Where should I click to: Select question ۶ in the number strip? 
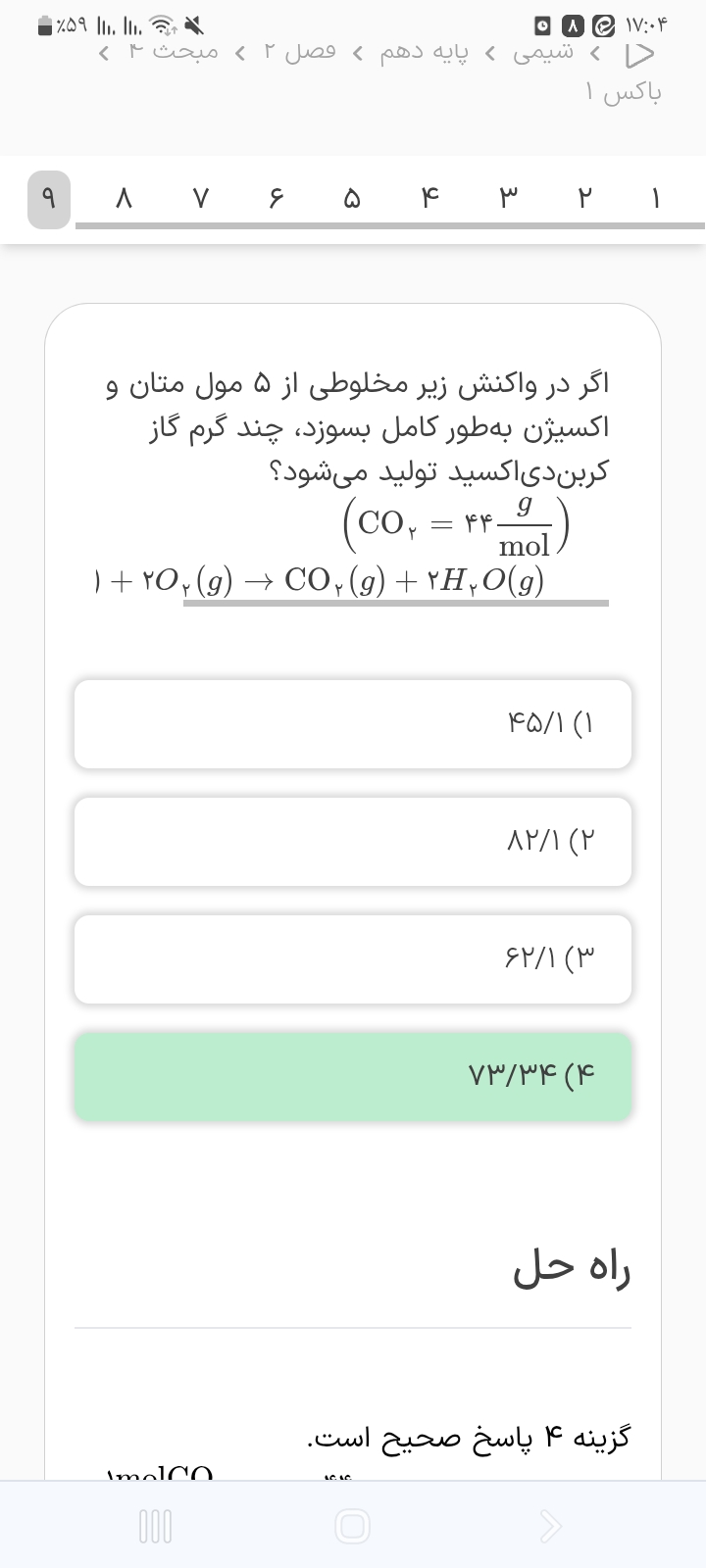coord(276,199)
